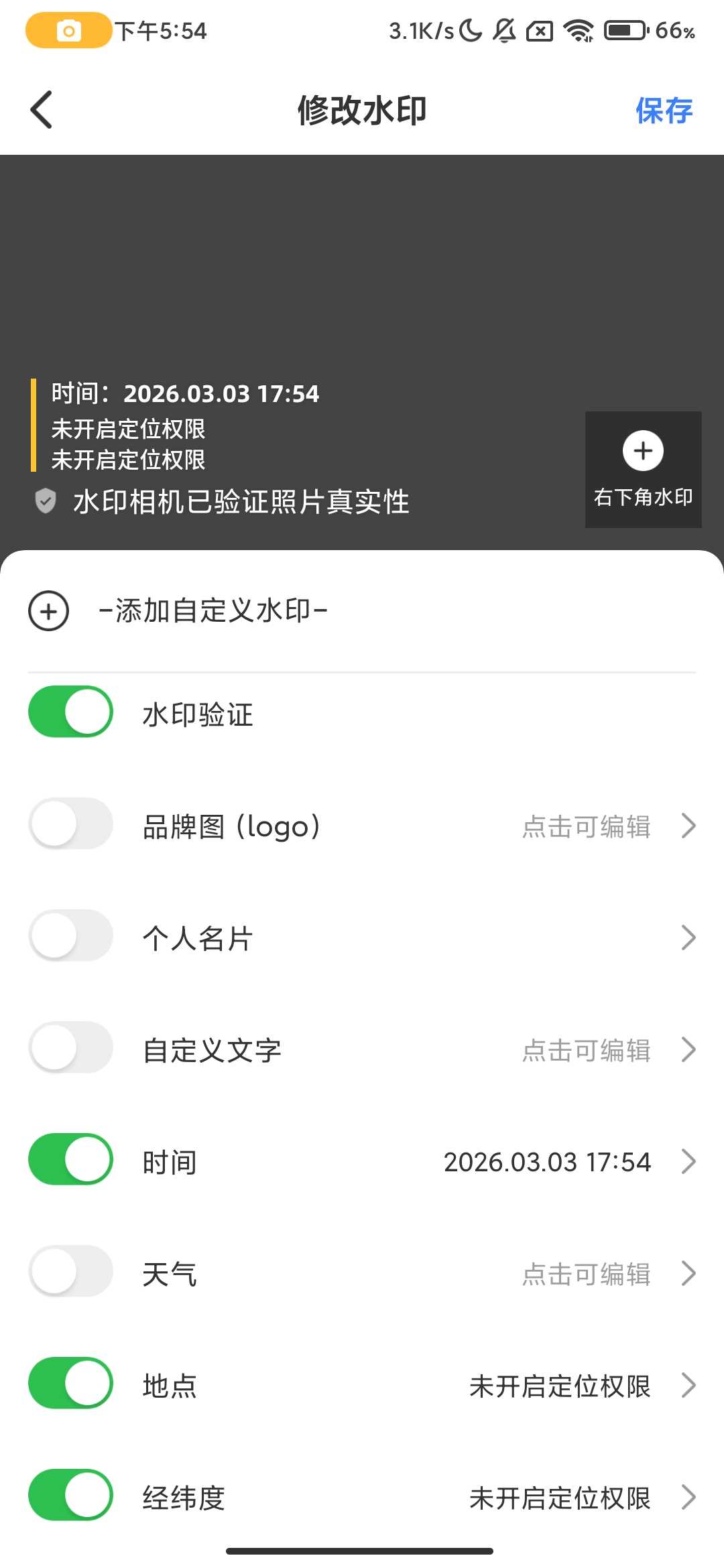The image size is (724, 1568).
Task: Save changes with the 保存 button
Action: pos(664,111)
